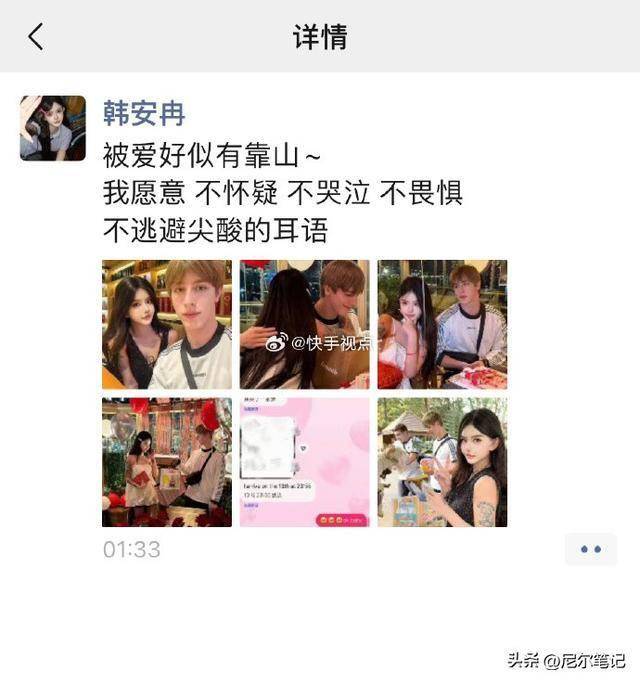Screen dimensions: 640x683
Task: Open the two-dot like and comment menu
Action: click(590, 549)
